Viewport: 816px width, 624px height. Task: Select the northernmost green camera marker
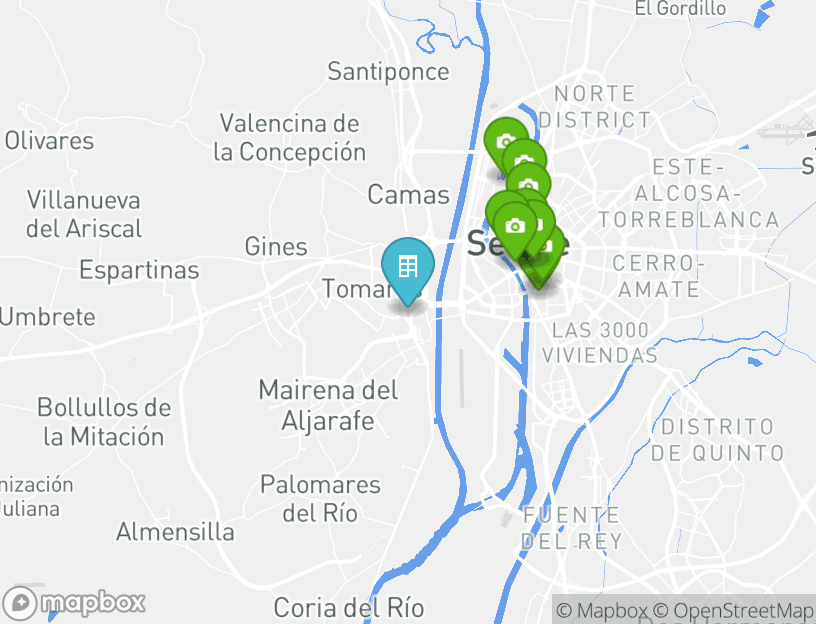[x=505, y=141]
